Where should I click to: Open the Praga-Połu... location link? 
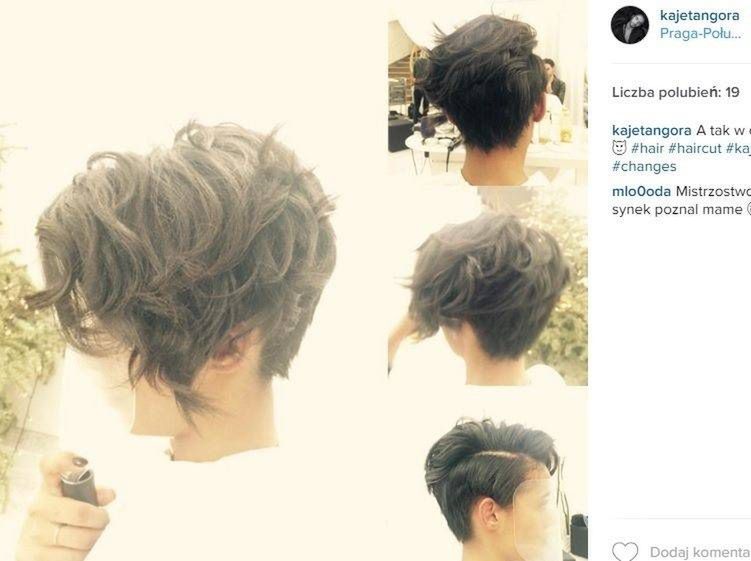pos(701,33)
